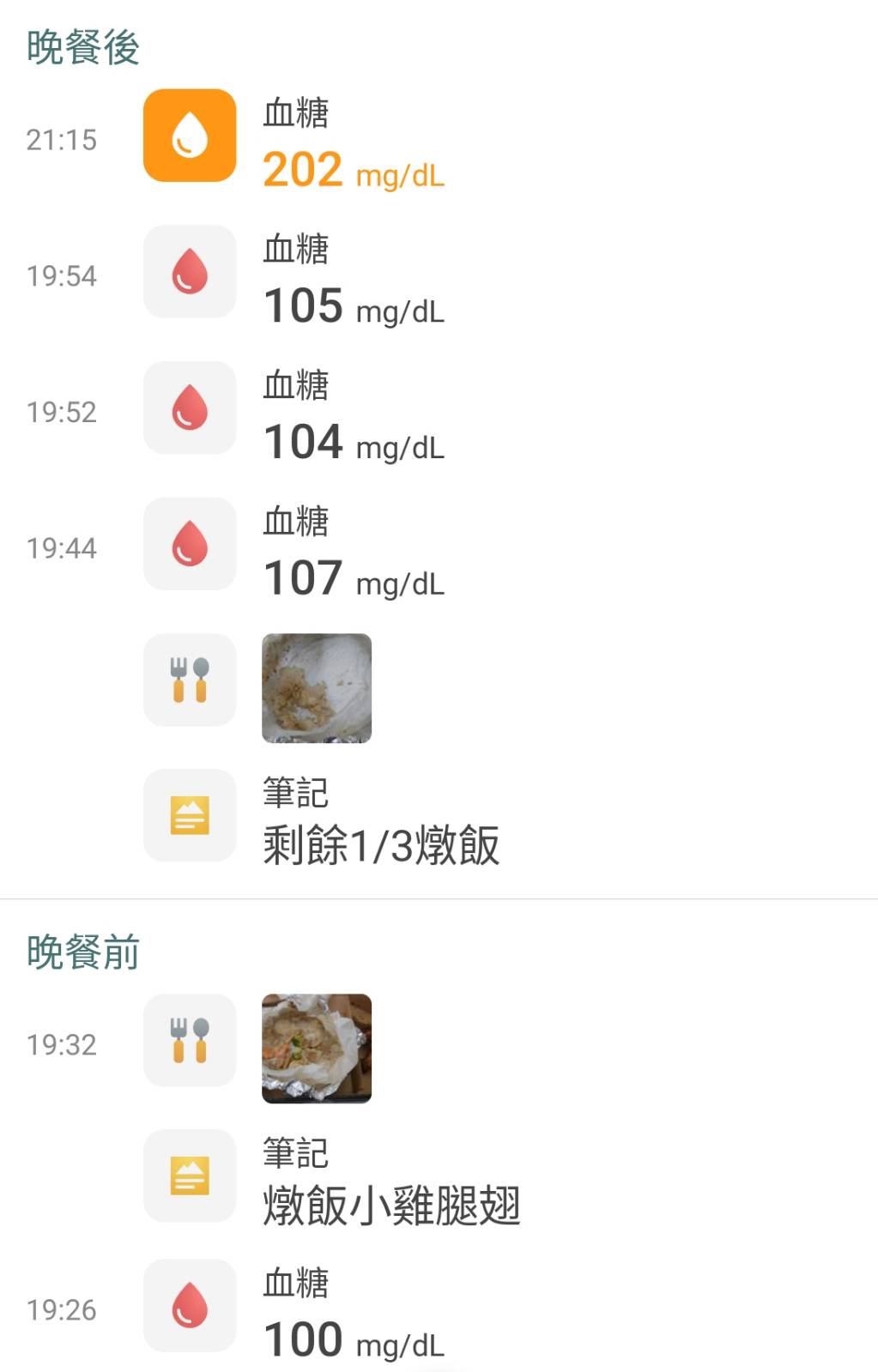Open the 19:54 blood sugar entry of 105 mg/dL
878x1372 pixels.
point(352,278)
